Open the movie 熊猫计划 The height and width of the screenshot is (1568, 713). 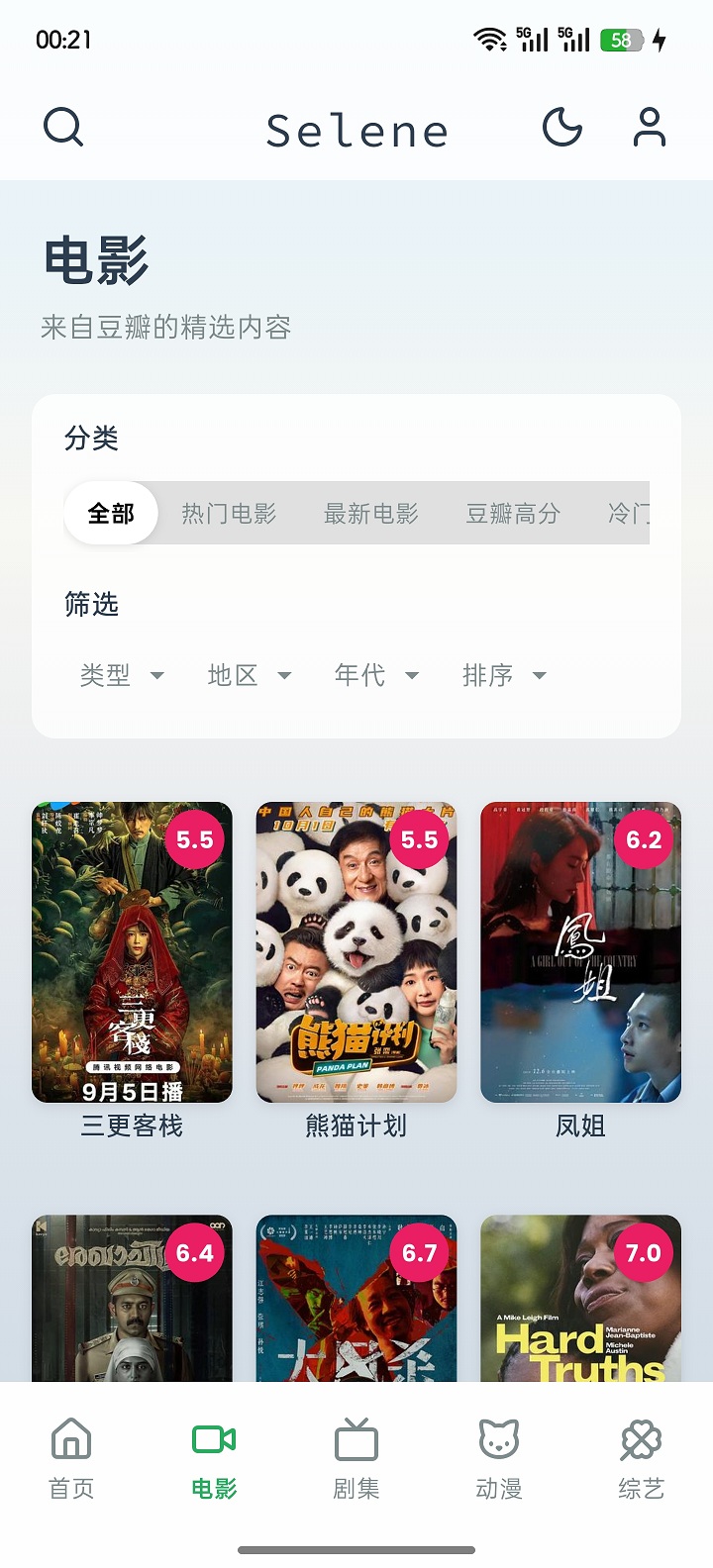point(356,952)
